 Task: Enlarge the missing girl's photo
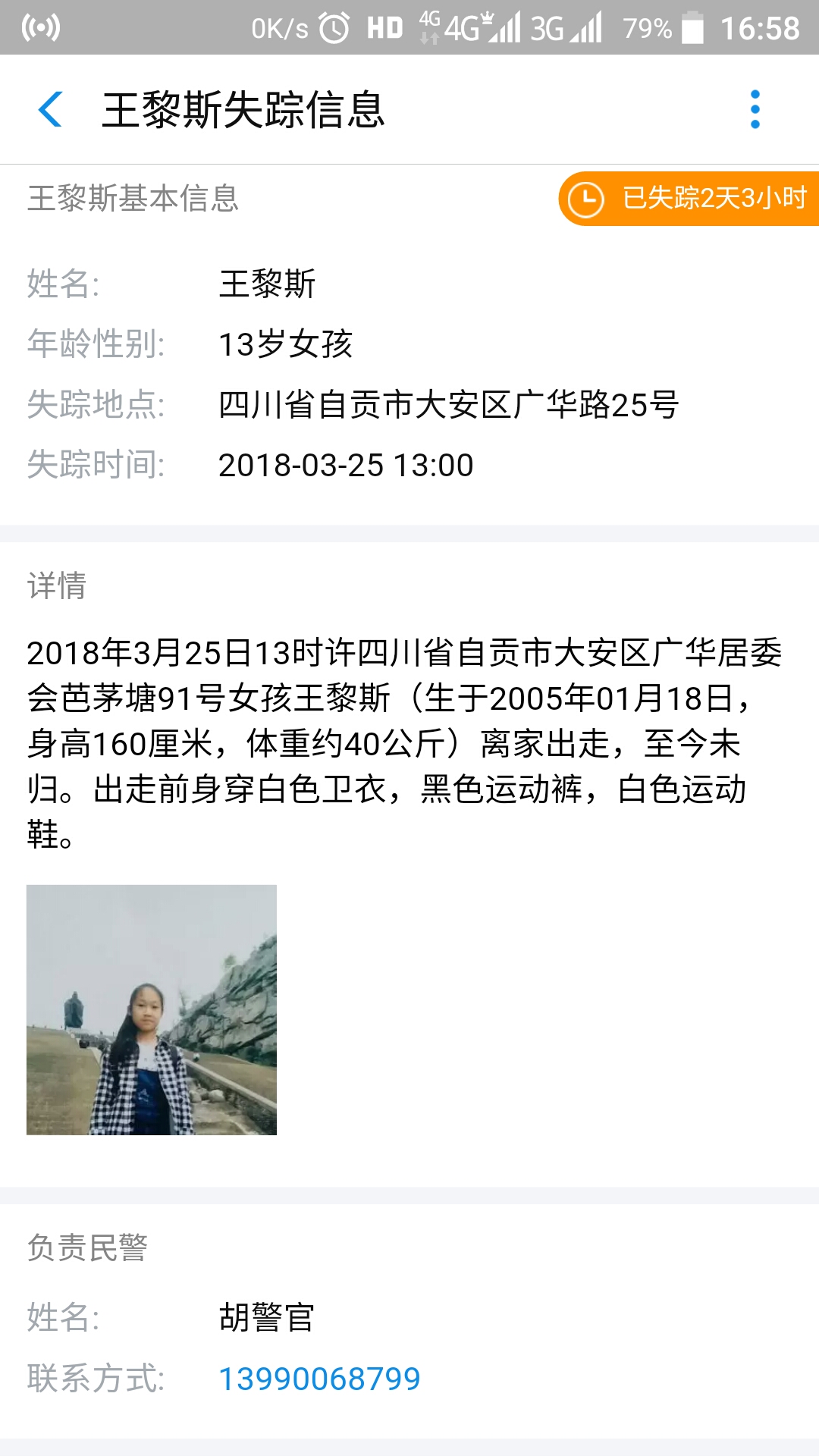click(152, 1009)
